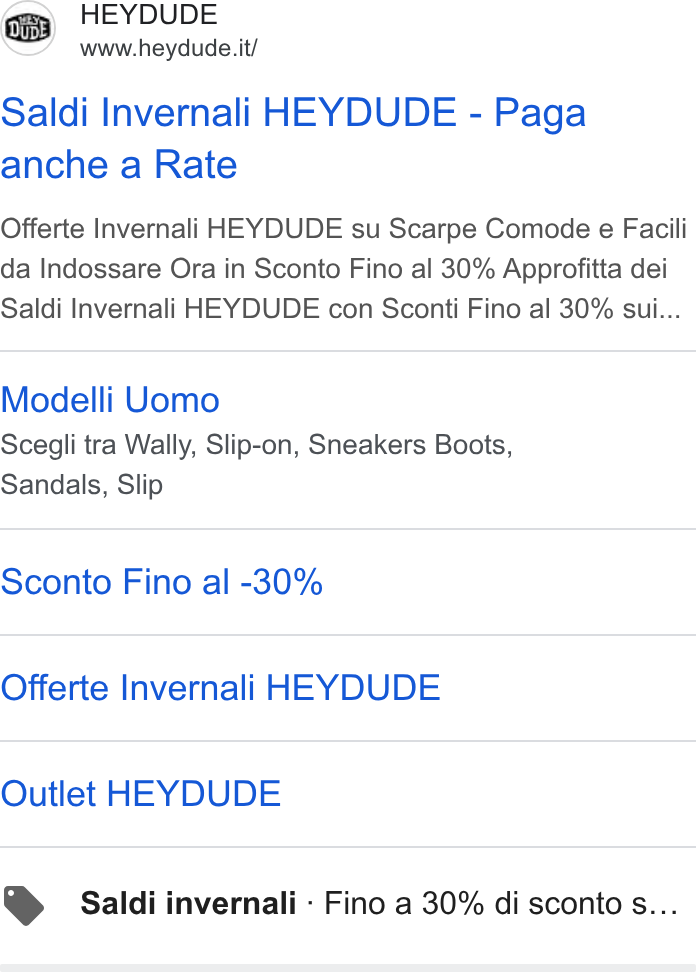Open Sconto Fino al -30% link
Screen dimensions: 696x972
pyautogui.click(x=162, y=582)
